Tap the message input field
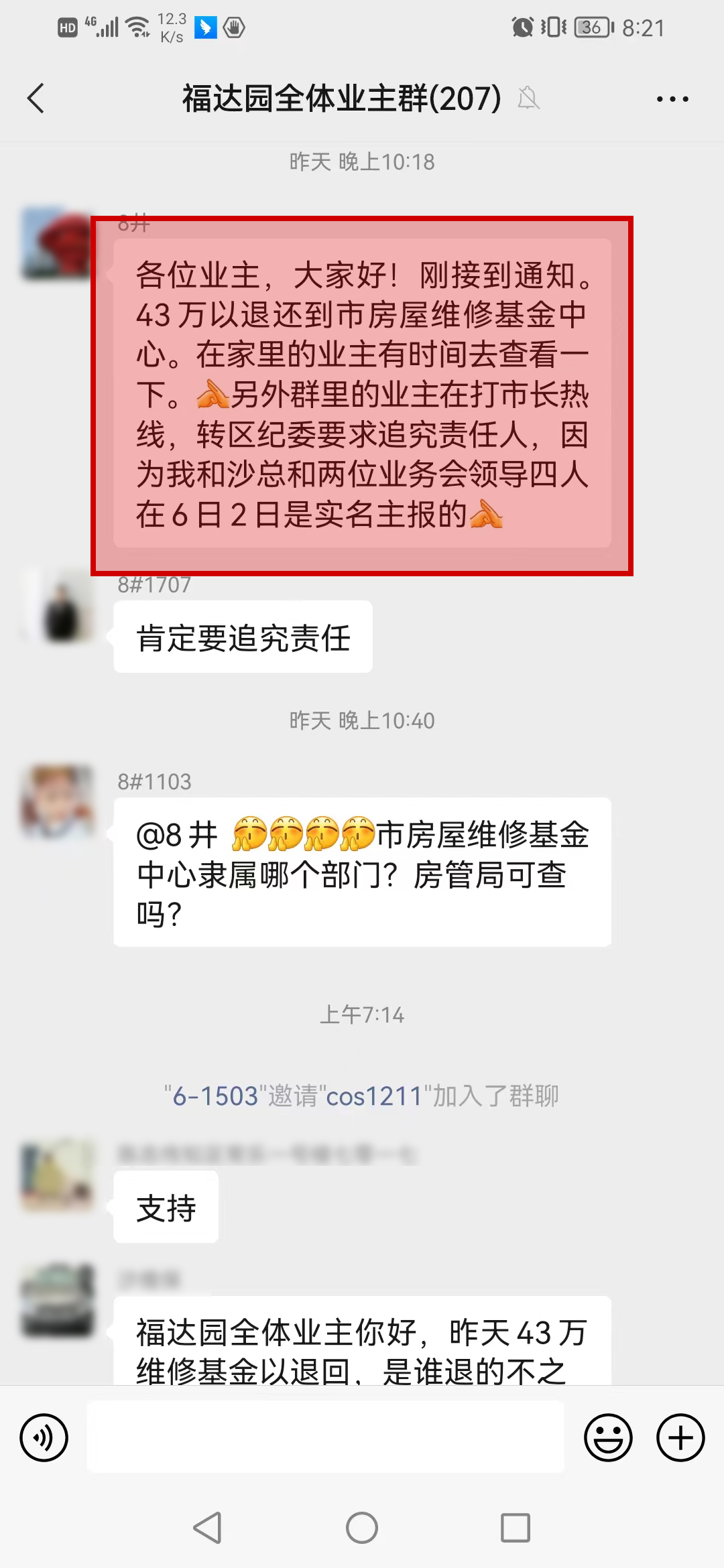724x1568 pixels. [x=325, y=1437]
